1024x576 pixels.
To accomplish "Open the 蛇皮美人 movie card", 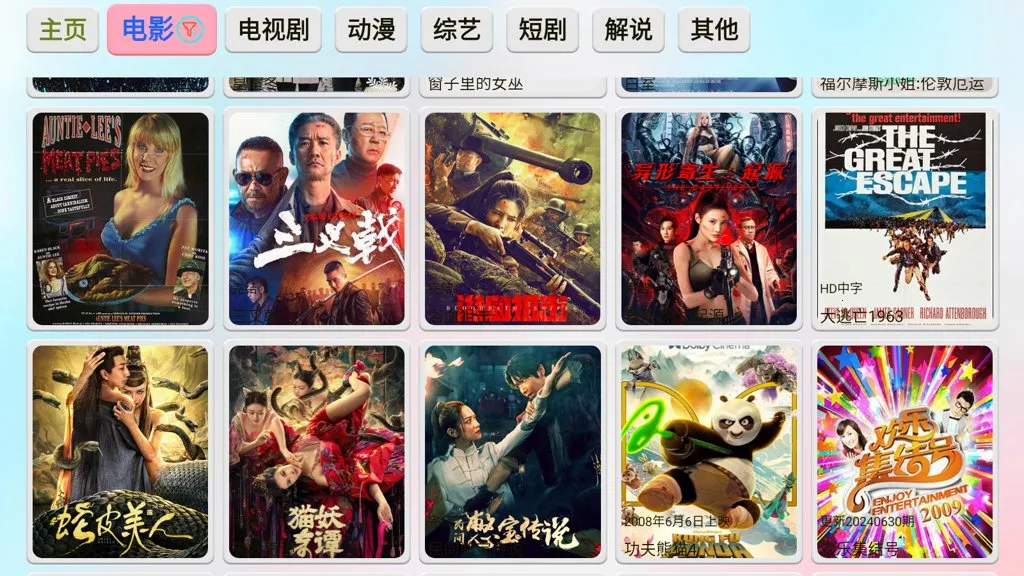I will click(121, 452).
